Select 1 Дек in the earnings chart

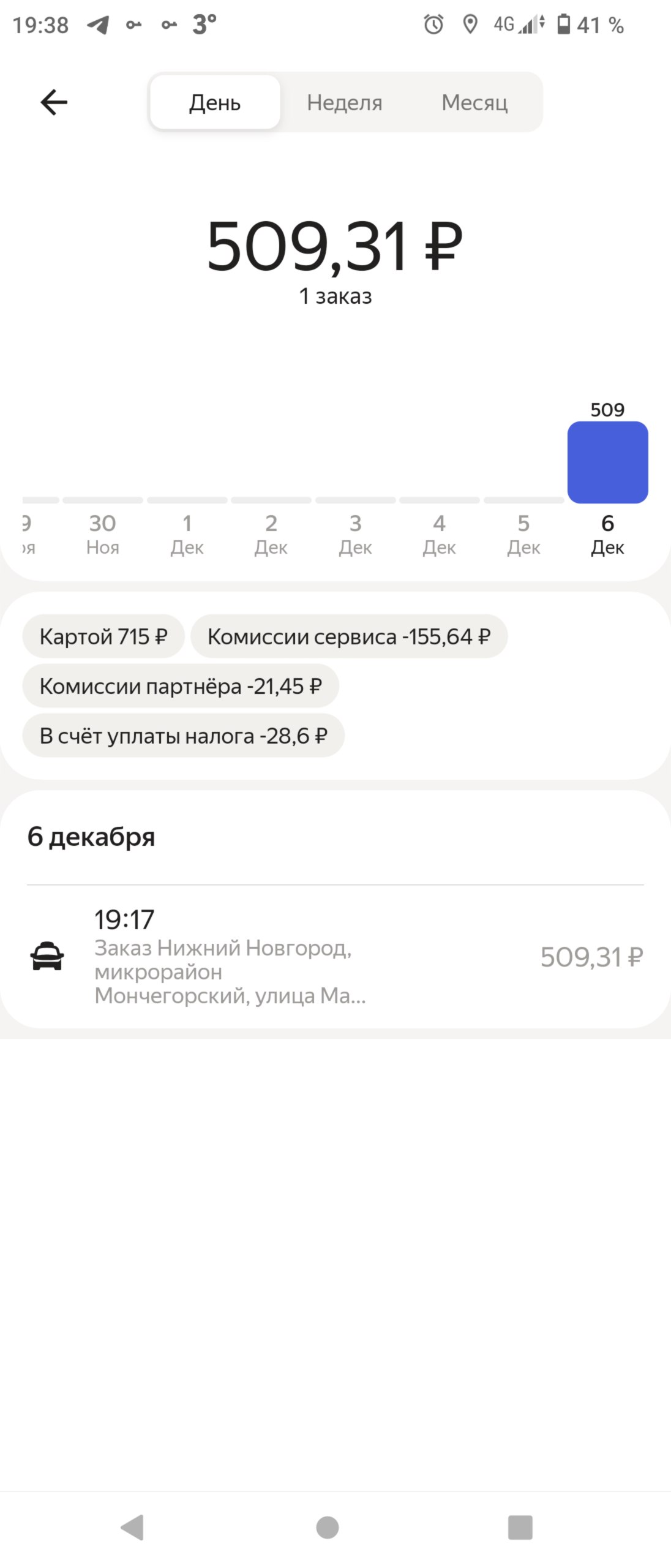click(x=187, y=533)
